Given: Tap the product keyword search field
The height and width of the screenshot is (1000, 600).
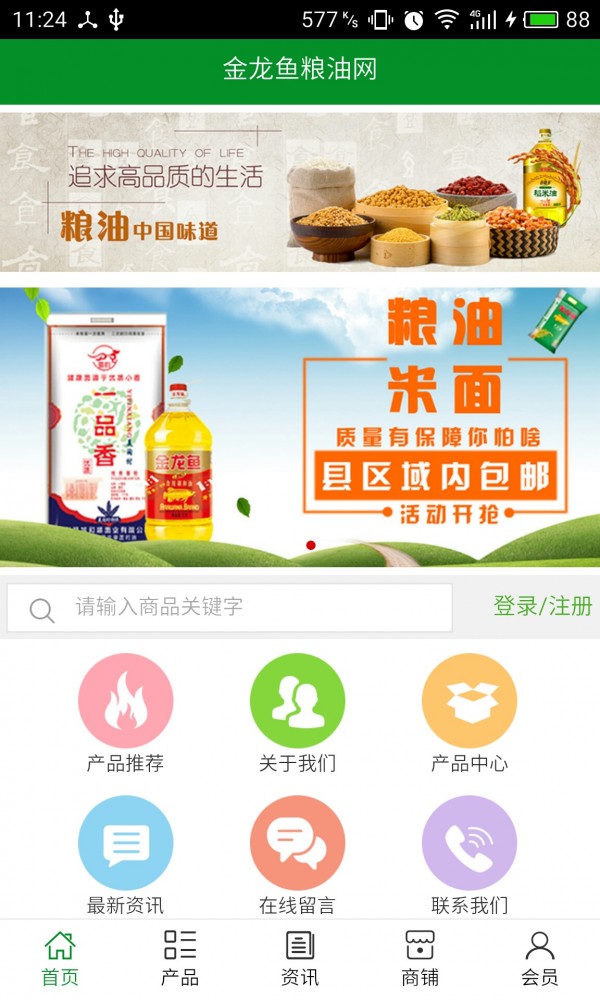Looking at the screenshot, I should pos(230,607).
